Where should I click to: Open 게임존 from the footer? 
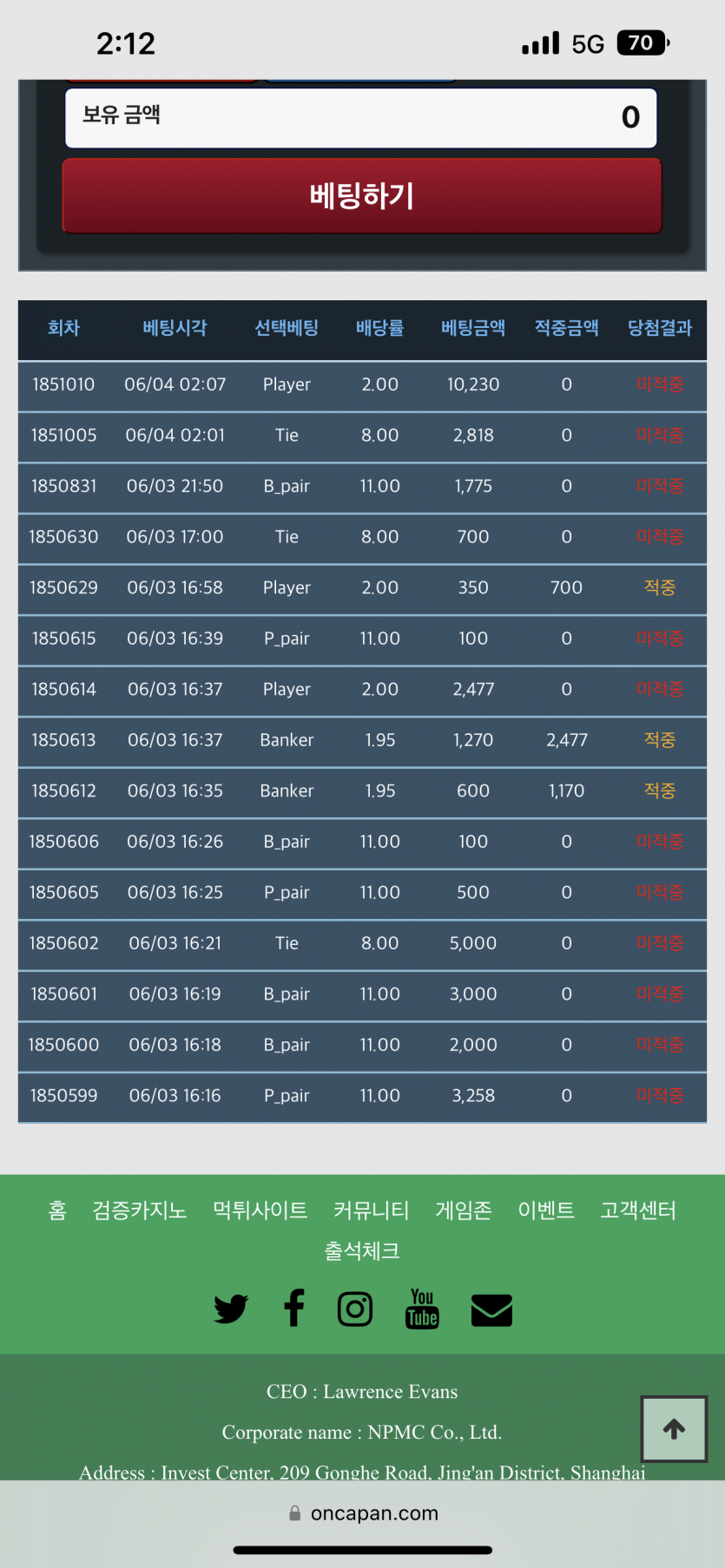[x=464, y=1210]
